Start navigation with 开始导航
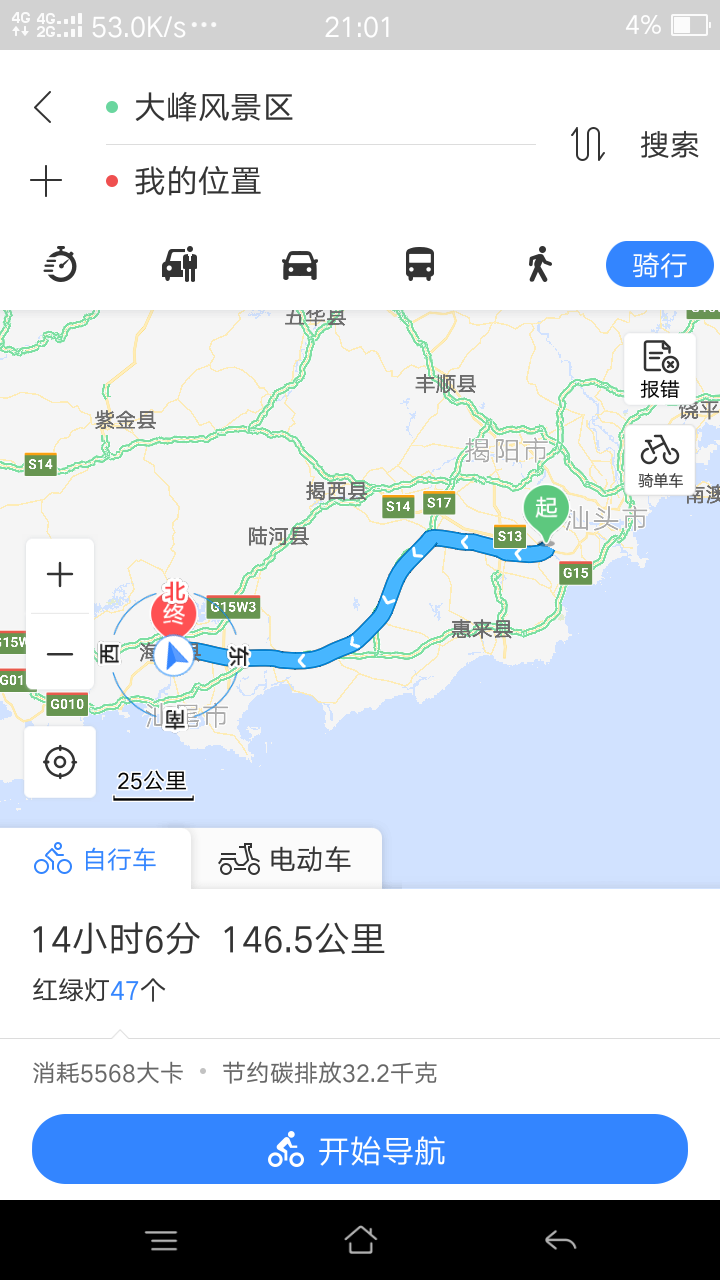The width and height of the screenshot is (720, 1280). 360,1150
